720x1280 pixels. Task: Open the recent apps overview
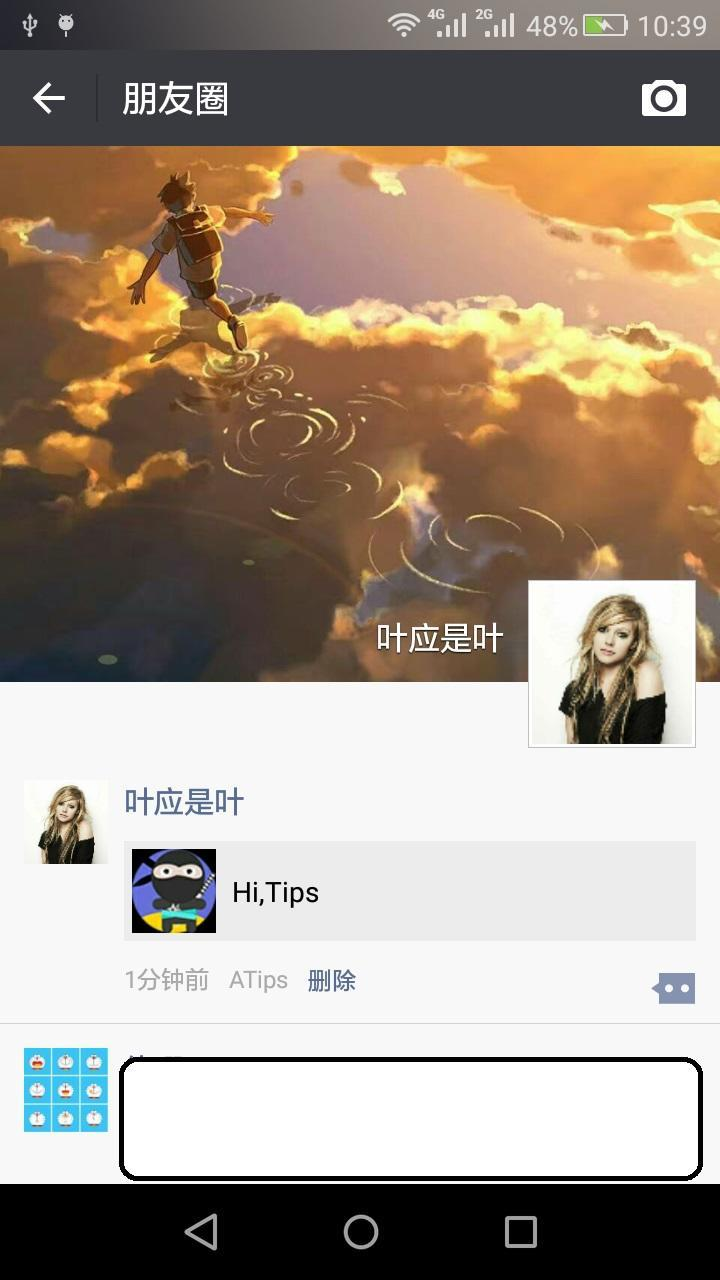click(520, 1232)
